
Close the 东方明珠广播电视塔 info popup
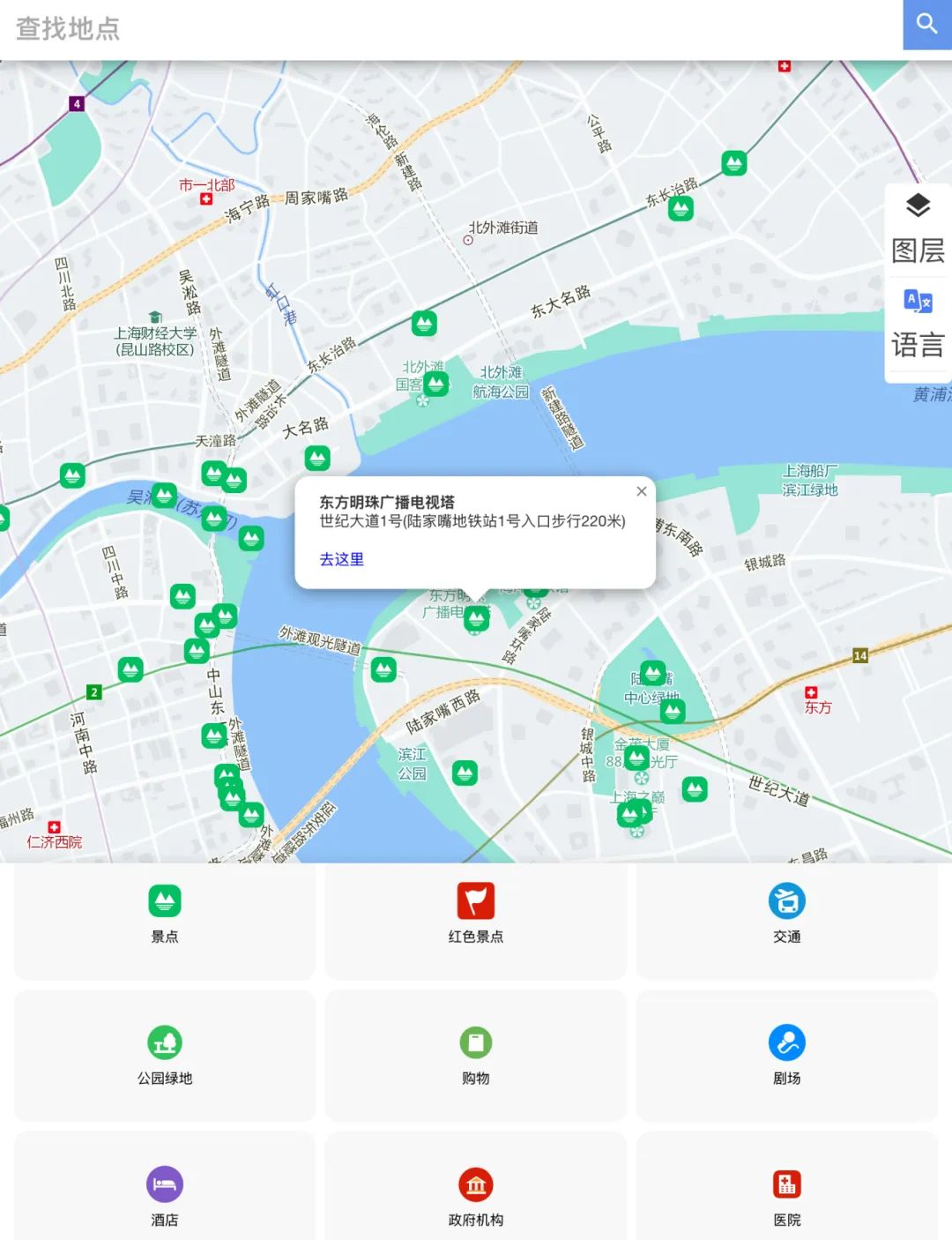(642, 491)
